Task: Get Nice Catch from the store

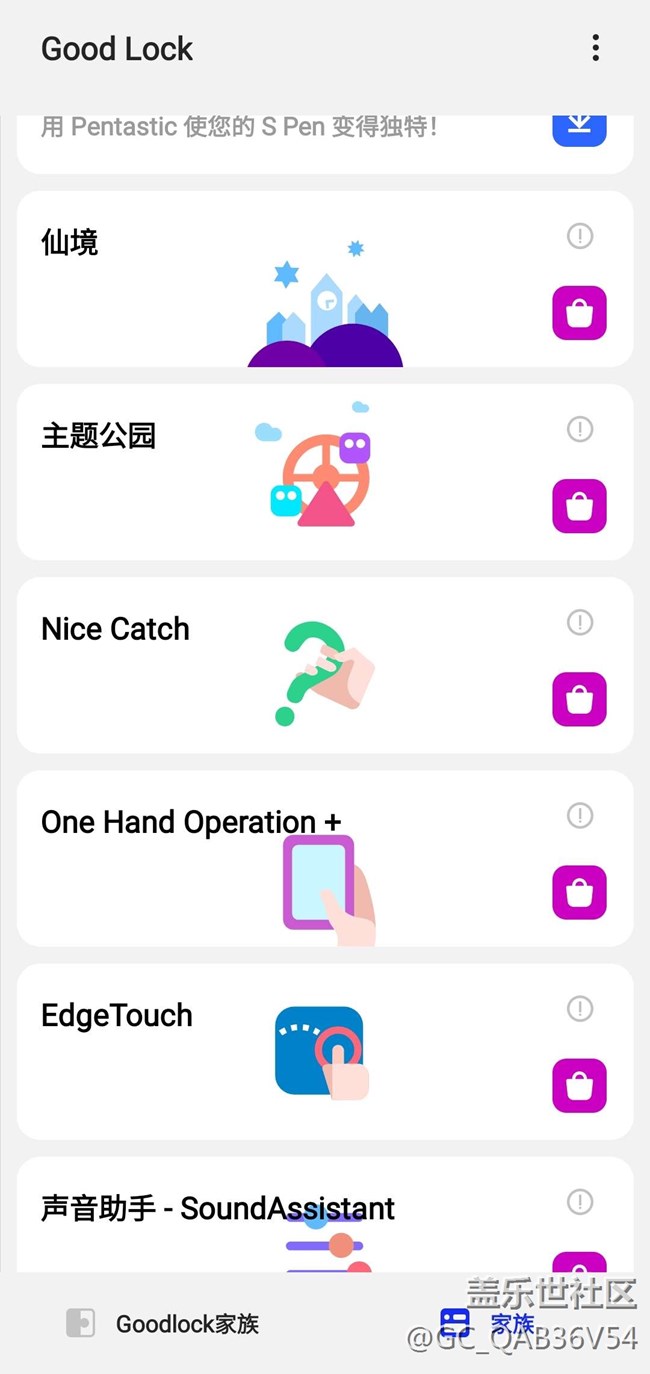Action: (580, 699)
